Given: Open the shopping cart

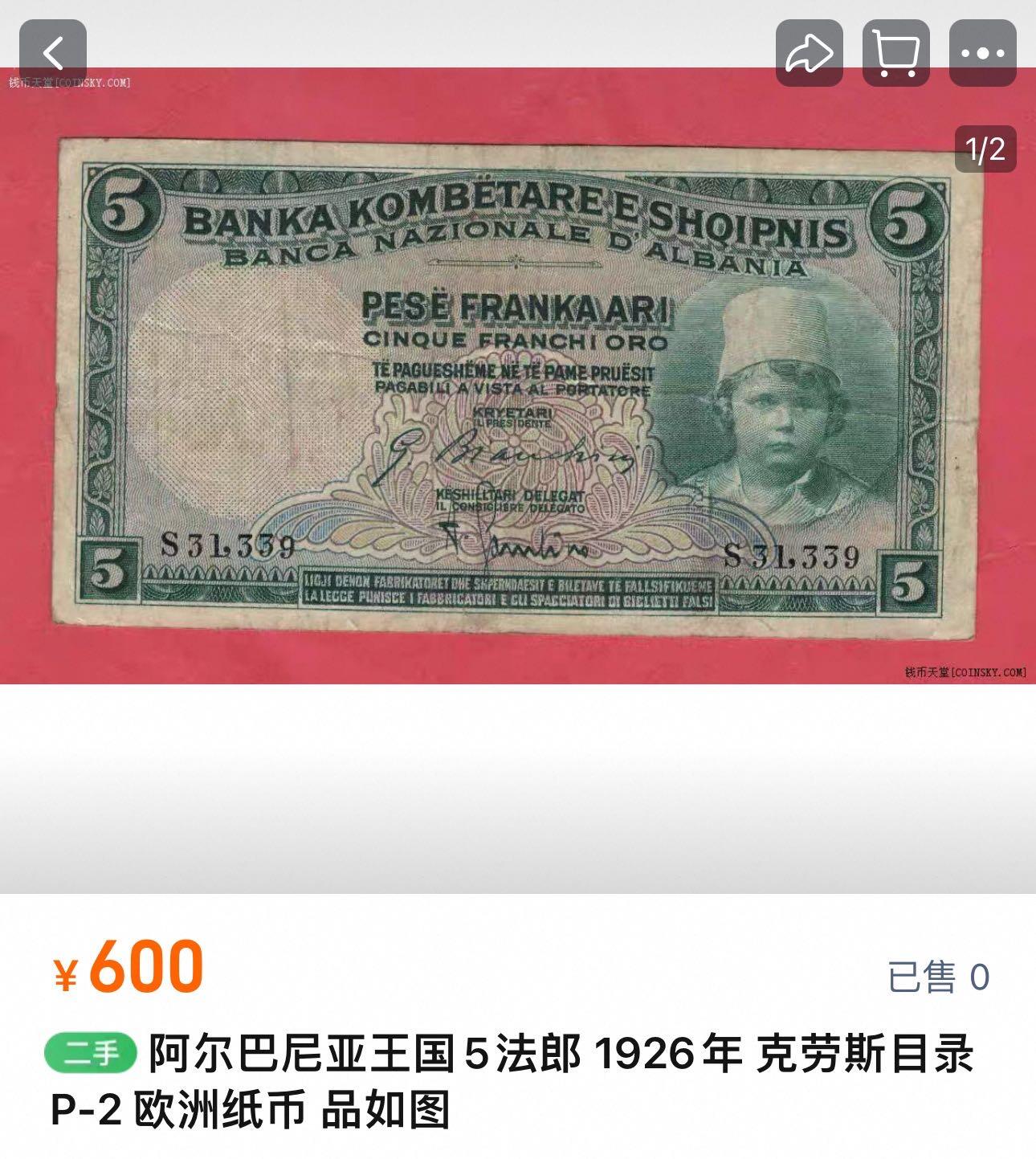Looking at the screenshot, I should [895, 53].
